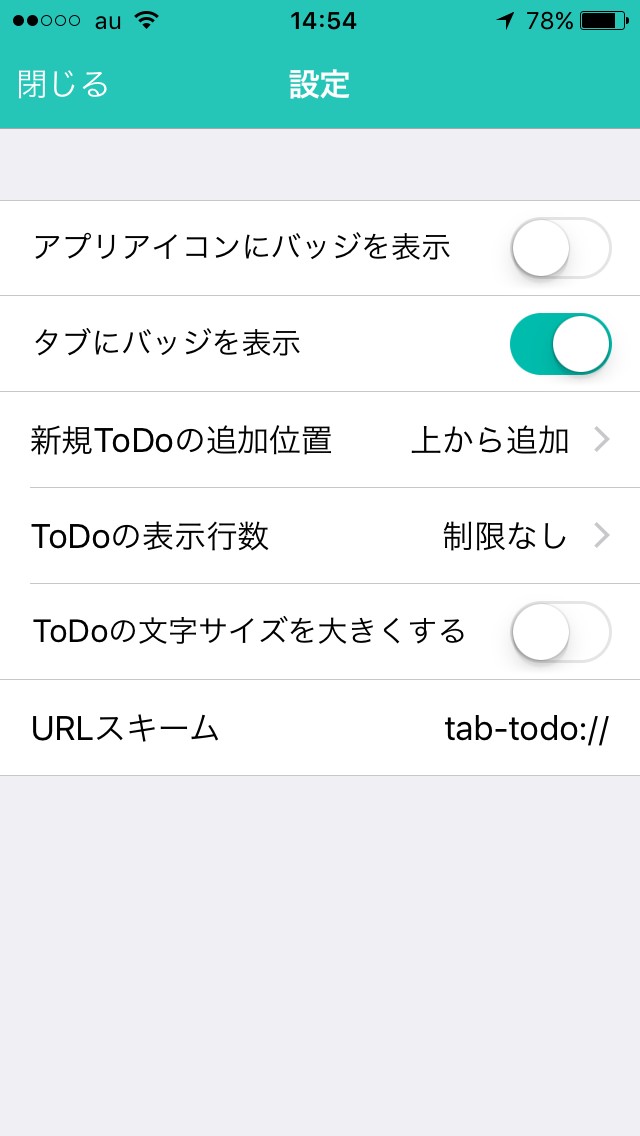Turn off タブにバッジを表示 switch

coord(560,344)
